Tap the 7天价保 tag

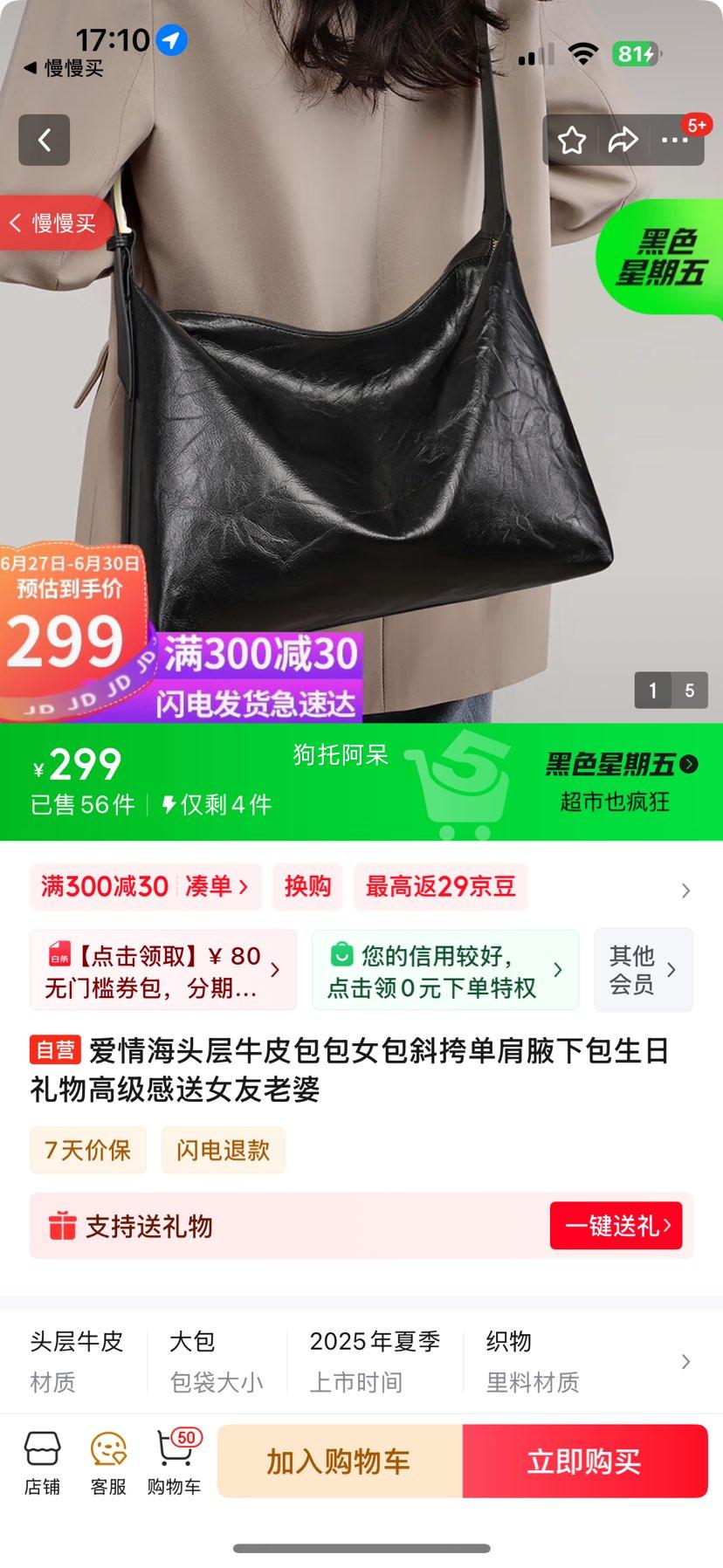coord(87,1151)
